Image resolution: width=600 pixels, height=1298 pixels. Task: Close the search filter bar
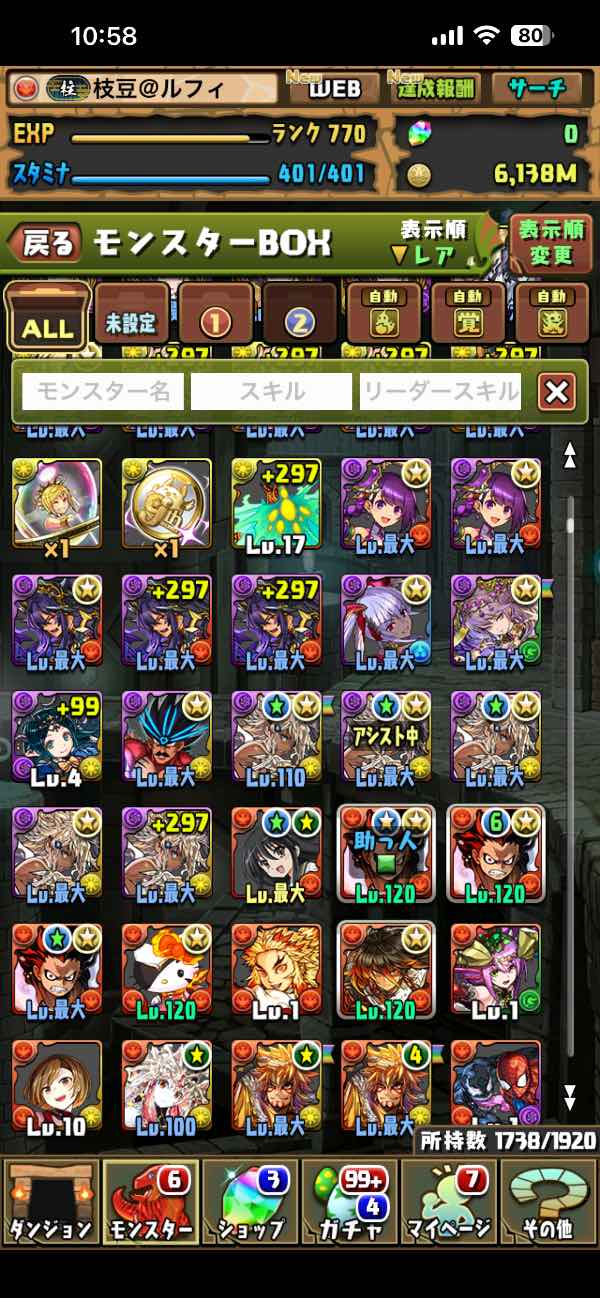(x=557, y=392)
